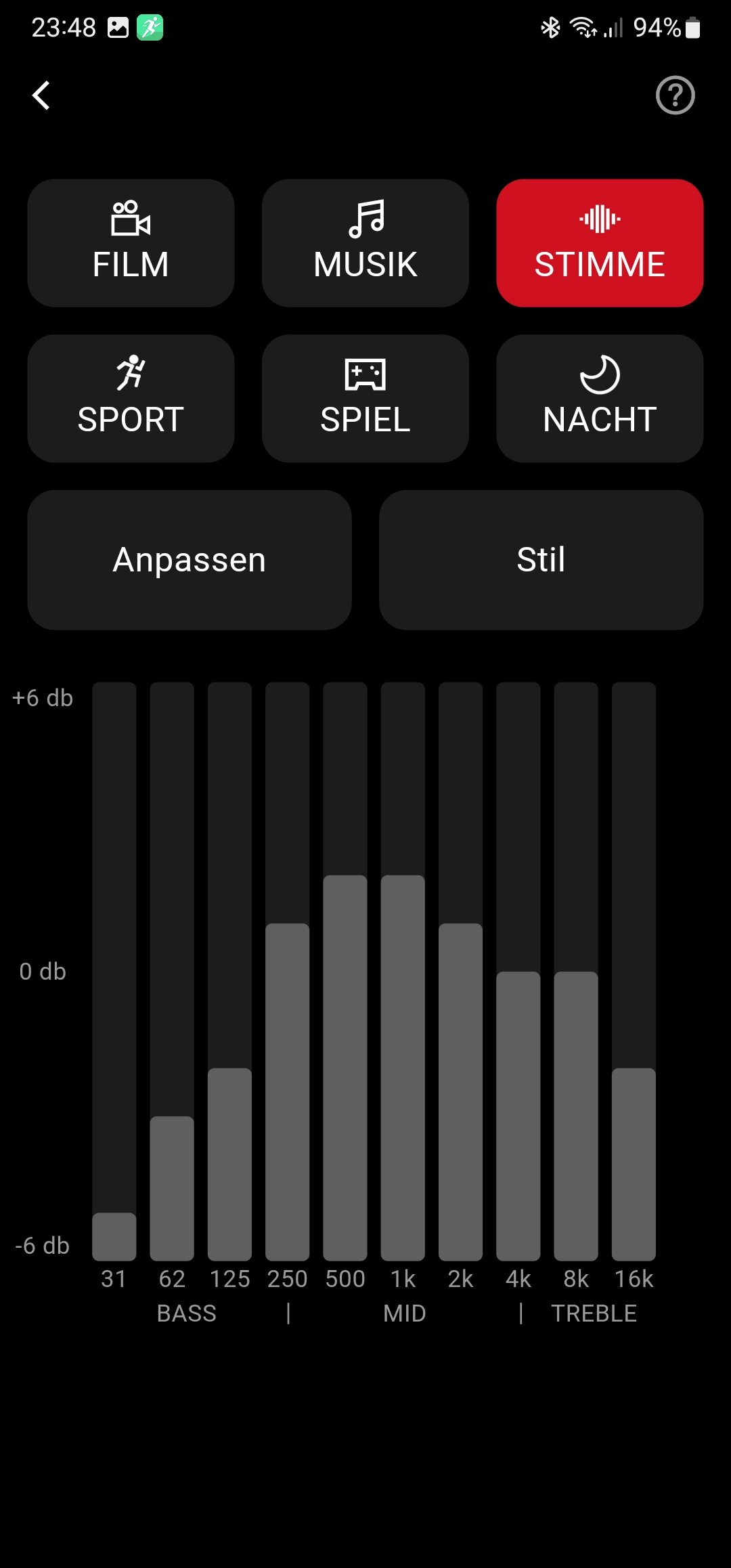Viewport: 731px width, 1568px height.
Task: Enable the NACHT sound mode
Action: point(600,398)
